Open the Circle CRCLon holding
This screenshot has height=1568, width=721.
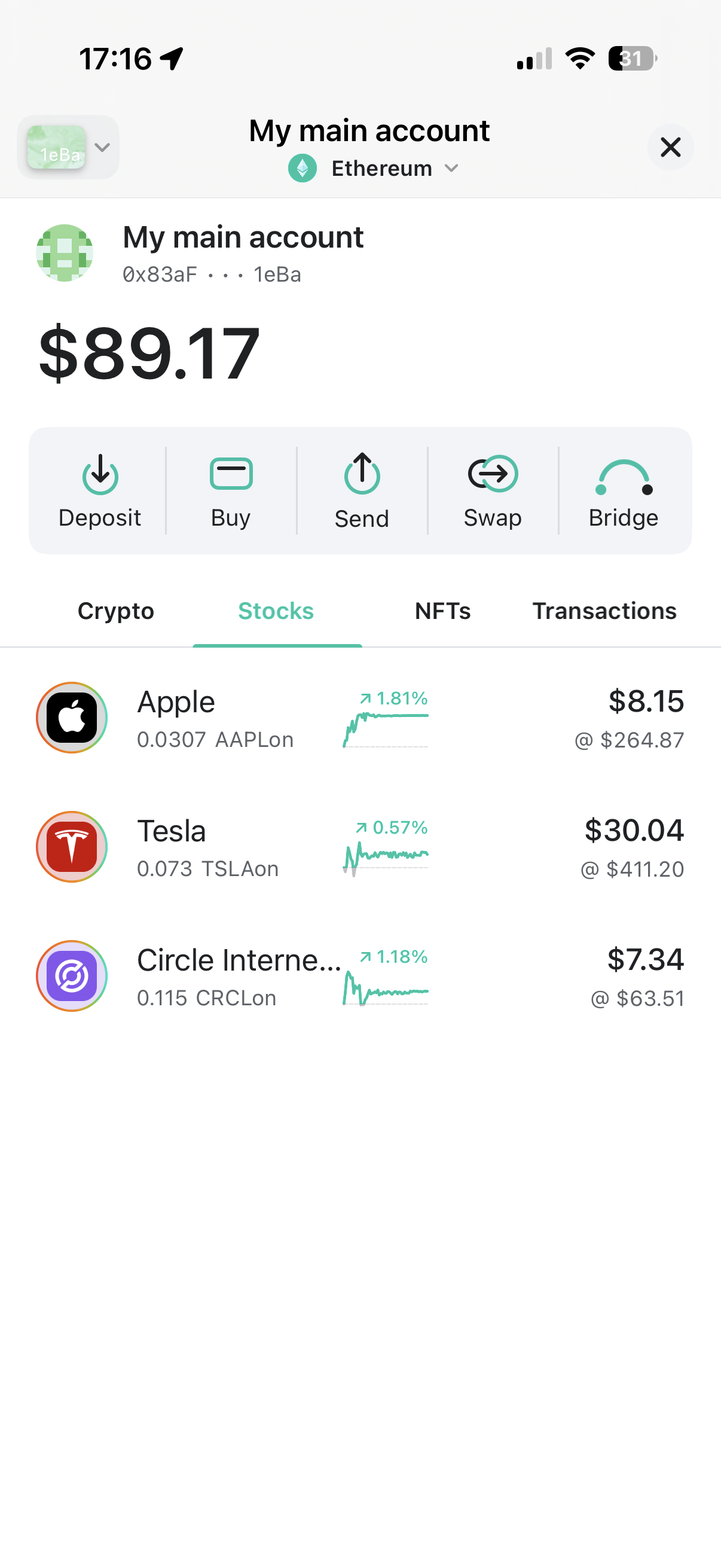pos(360,977)
